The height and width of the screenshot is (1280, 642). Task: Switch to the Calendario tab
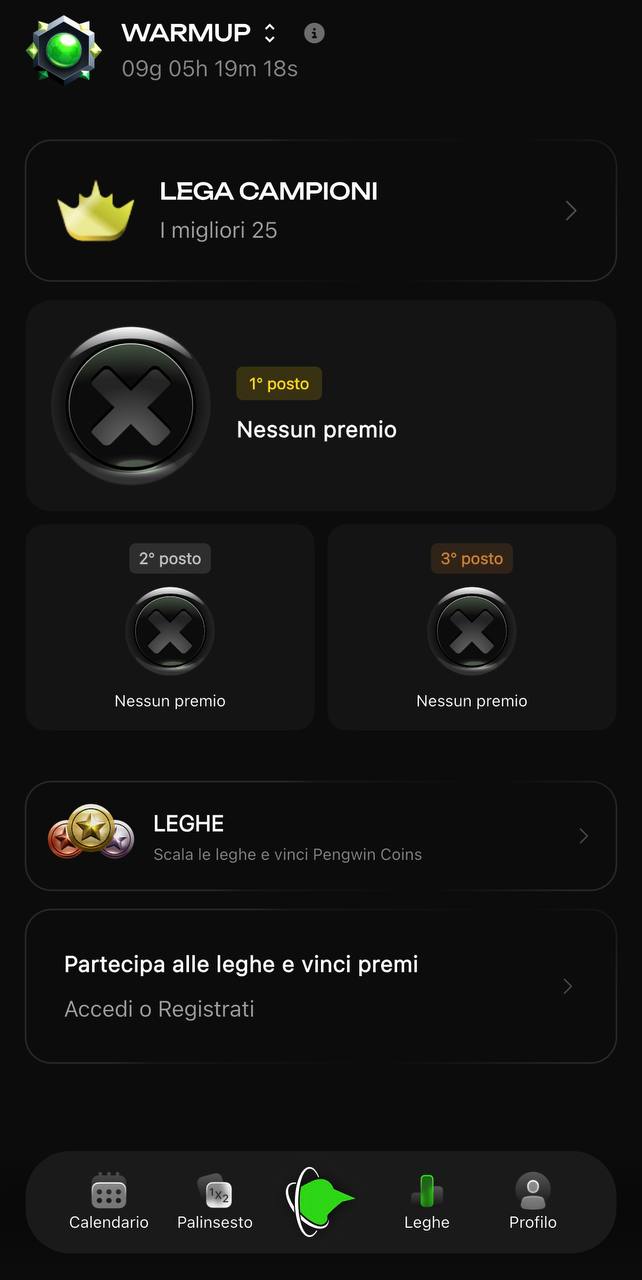pyautogui.click(x=109, y=1202)
